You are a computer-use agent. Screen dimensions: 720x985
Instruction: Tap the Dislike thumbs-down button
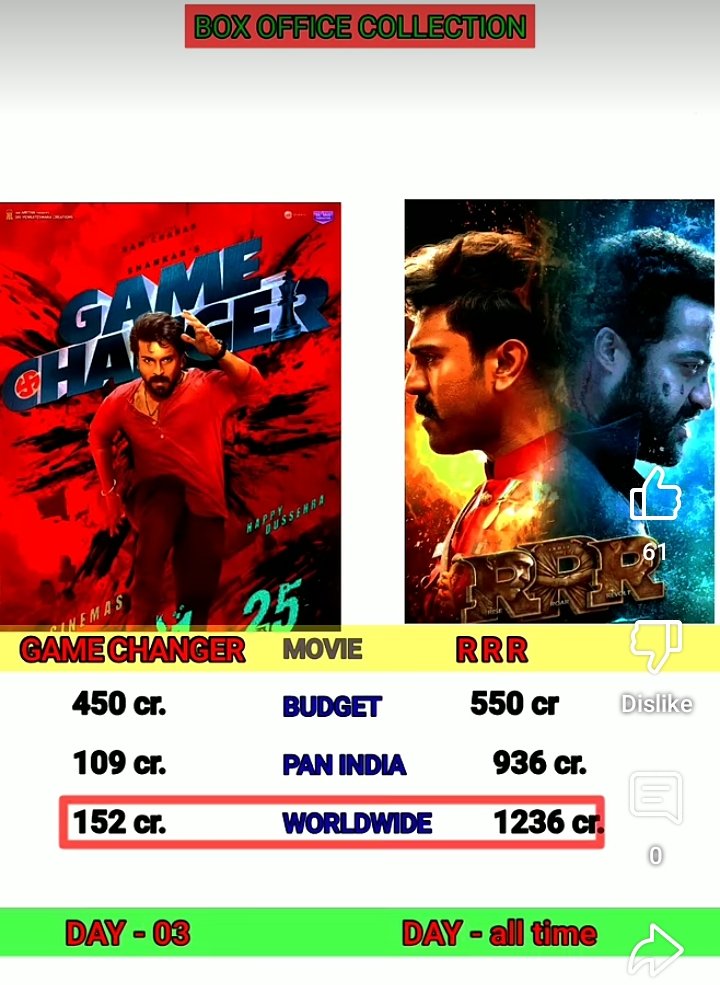point(656,647)
